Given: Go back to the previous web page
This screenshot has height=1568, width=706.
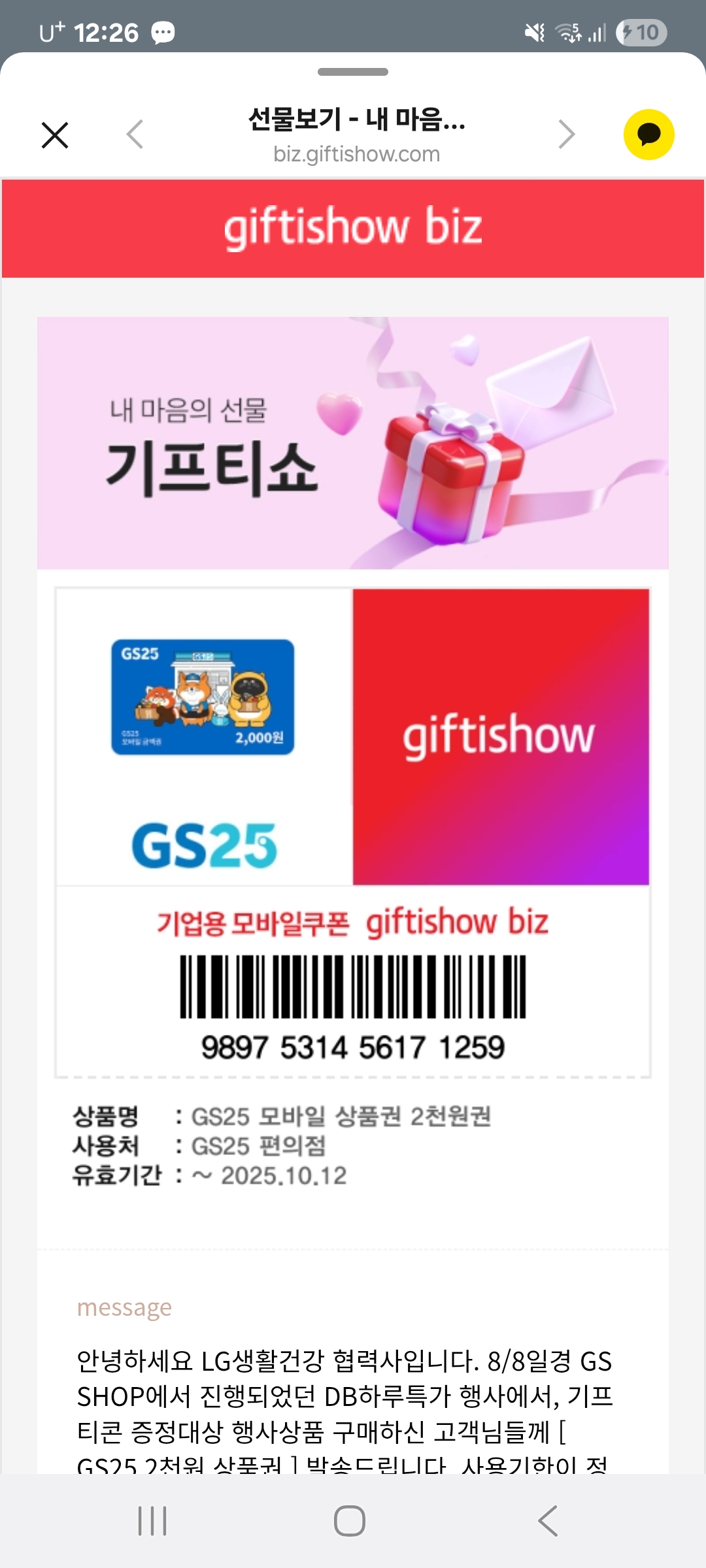Looking at the screenshot, I should tap(135, 135).
